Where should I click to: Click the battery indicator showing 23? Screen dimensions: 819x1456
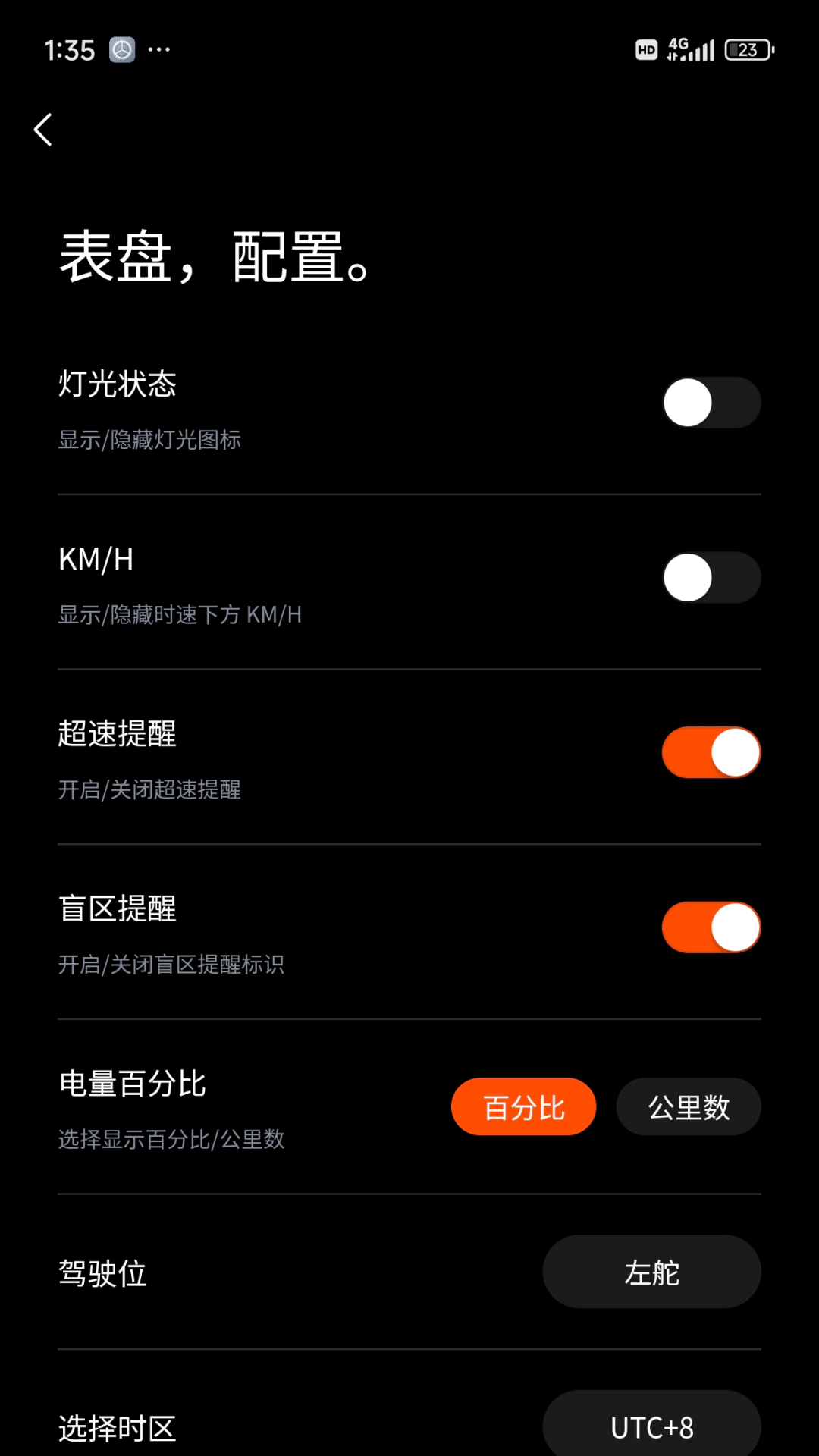click(748, 49)
